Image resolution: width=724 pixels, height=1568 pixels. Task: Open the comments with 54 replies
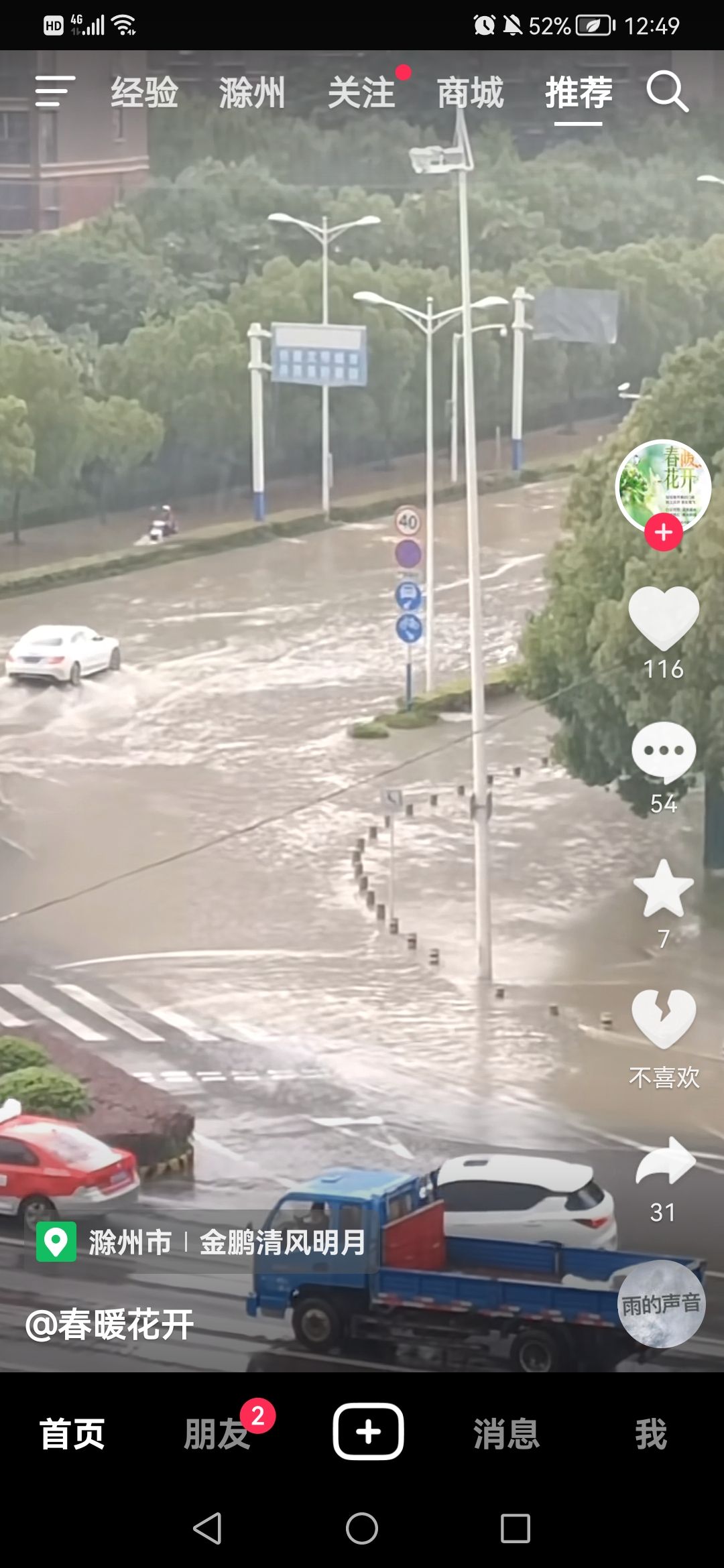pyautogui.click(x=663, y=752)
